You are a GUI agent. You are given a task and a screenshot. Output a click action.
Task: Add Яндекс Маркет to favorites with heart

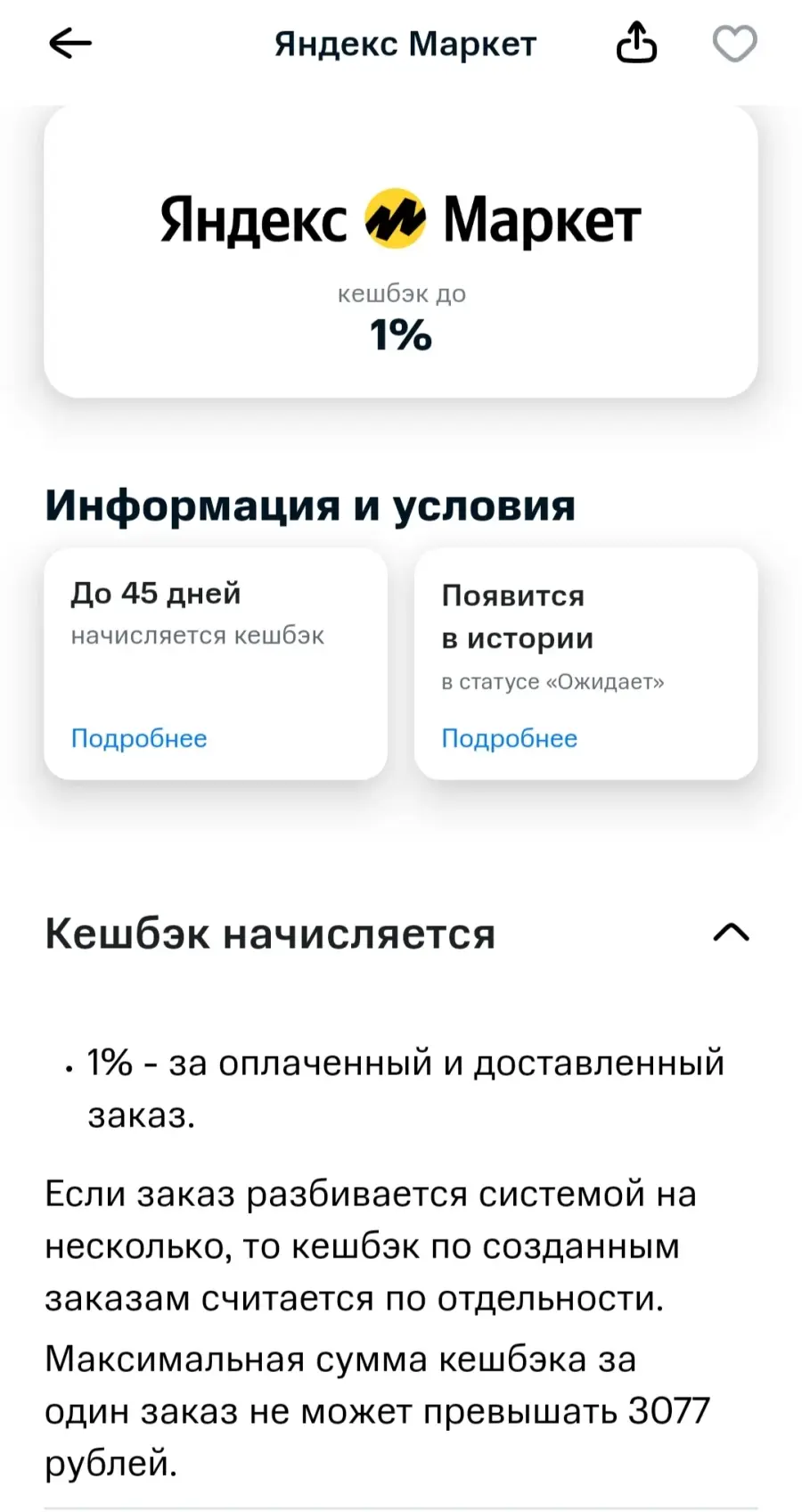(x=734, y=44)
